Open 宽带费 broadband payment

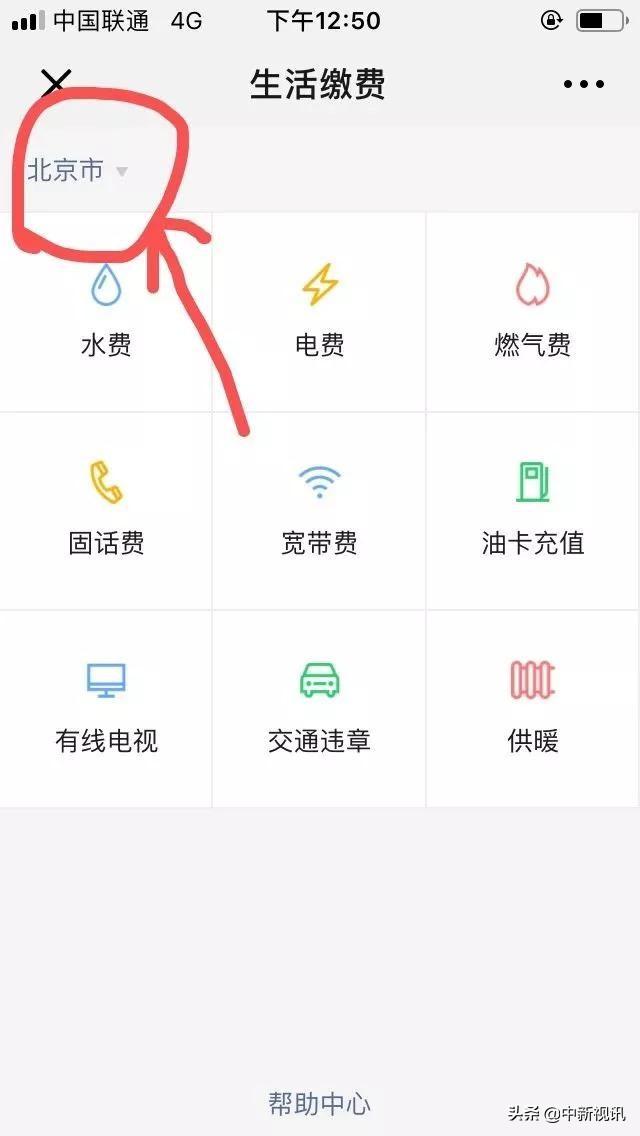click(x=320, y=510)
